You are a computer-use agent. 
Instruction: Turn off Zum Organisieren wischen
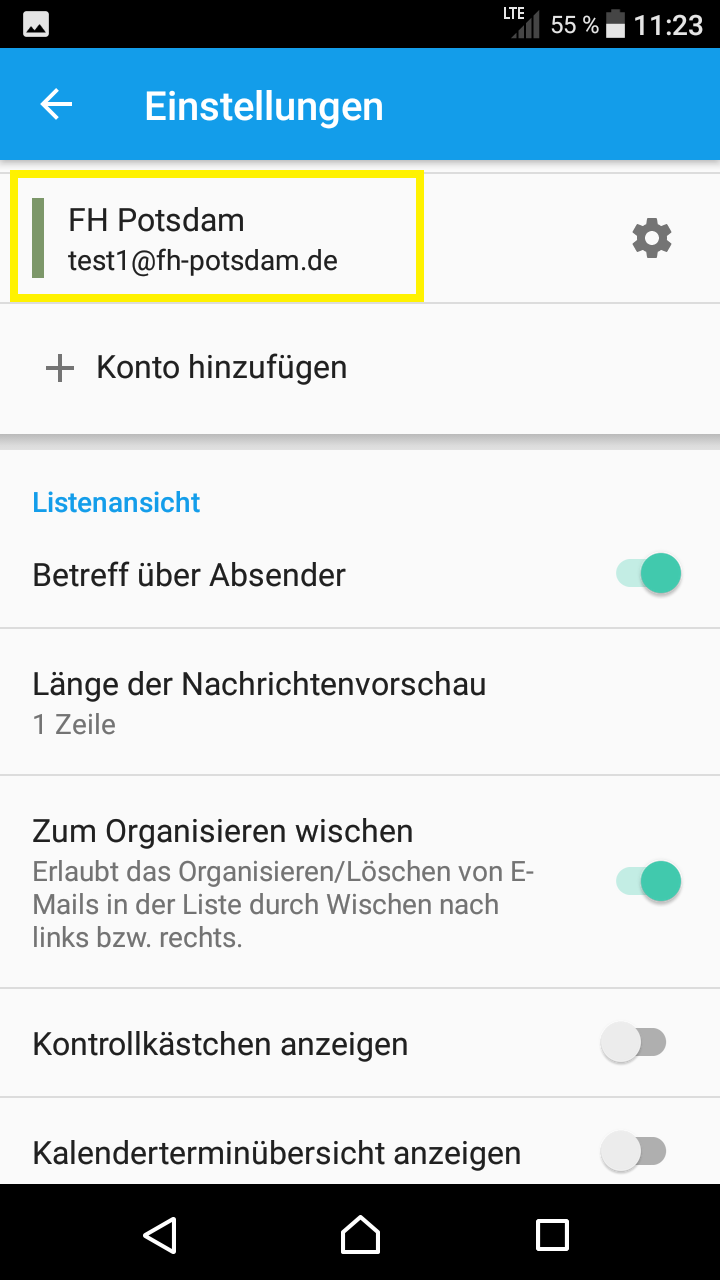click(649, 881)
